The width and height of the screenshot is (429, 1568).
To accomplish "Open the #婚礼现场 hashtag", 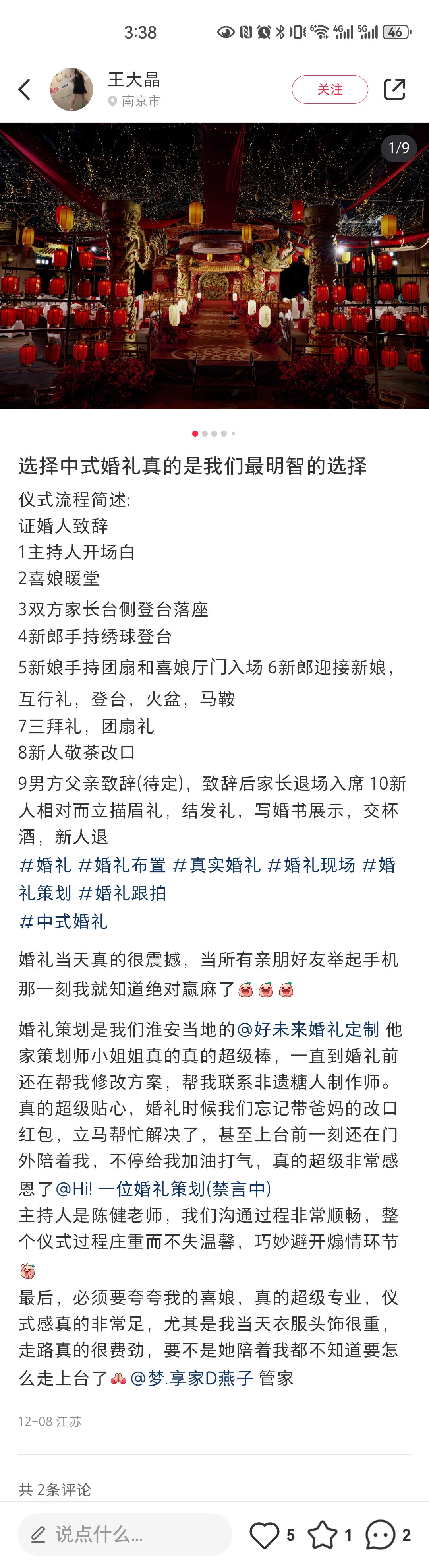I will tap(311, 865).
